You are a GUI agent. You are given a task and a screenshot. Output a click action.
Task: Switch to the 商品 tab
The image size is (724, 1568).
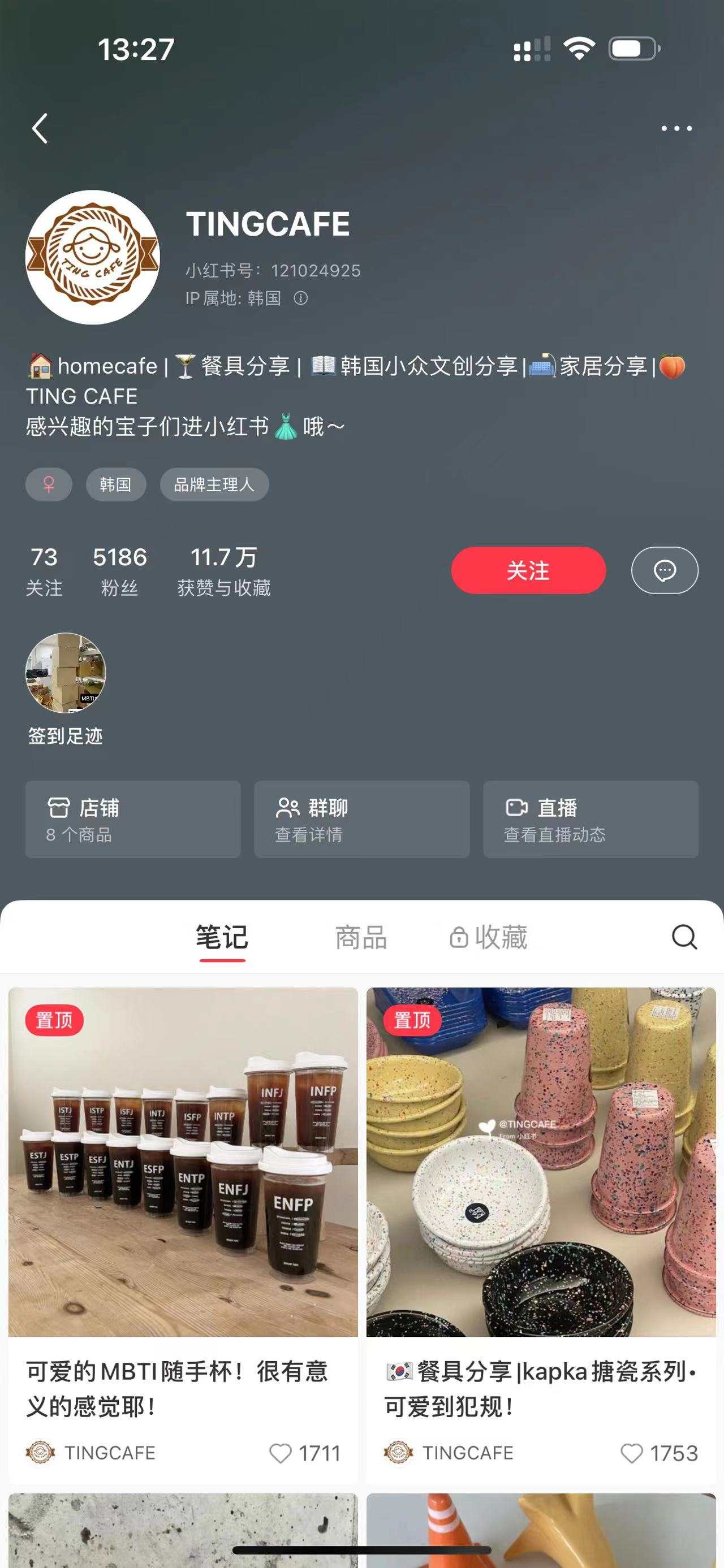[x=361, y=937]
